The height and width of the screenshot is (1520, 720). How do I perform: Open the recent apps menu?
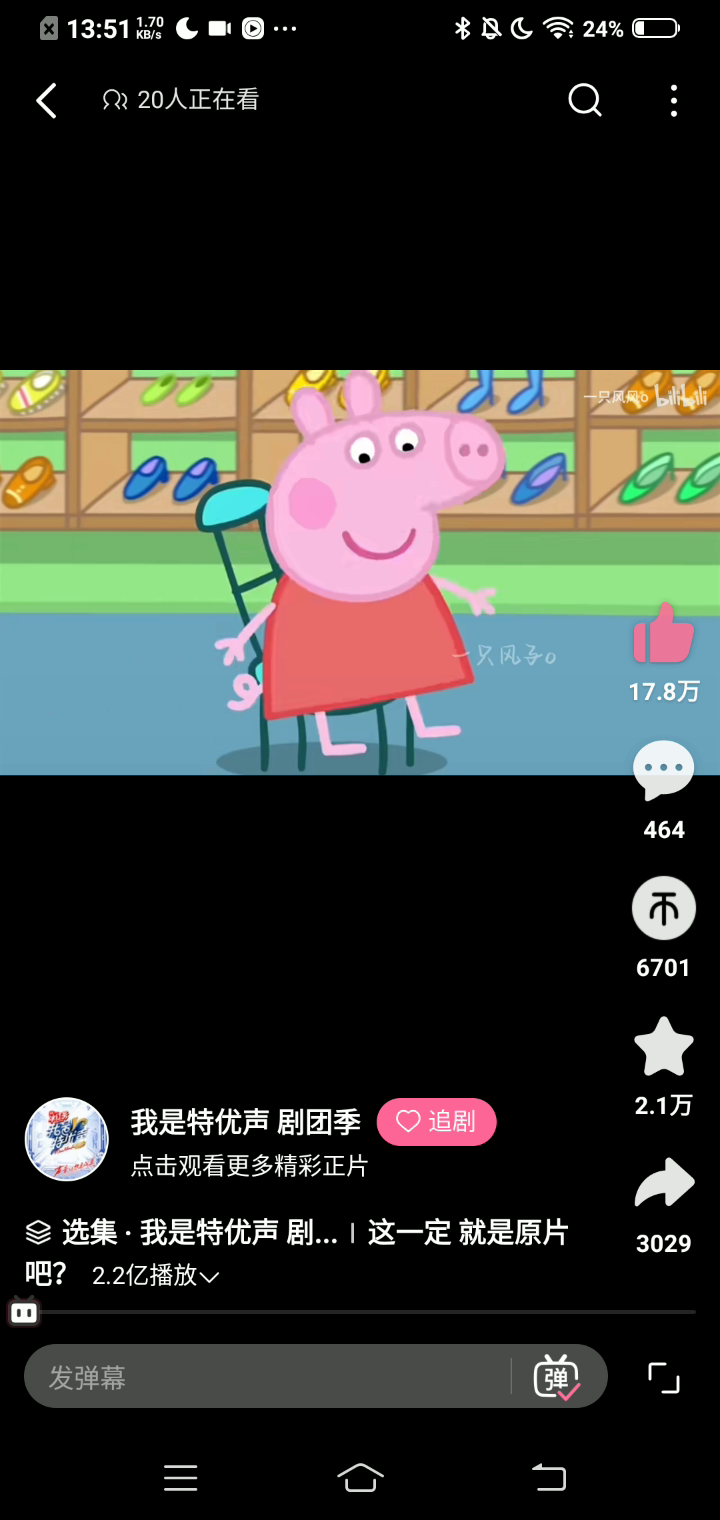tap(181, 1477)
